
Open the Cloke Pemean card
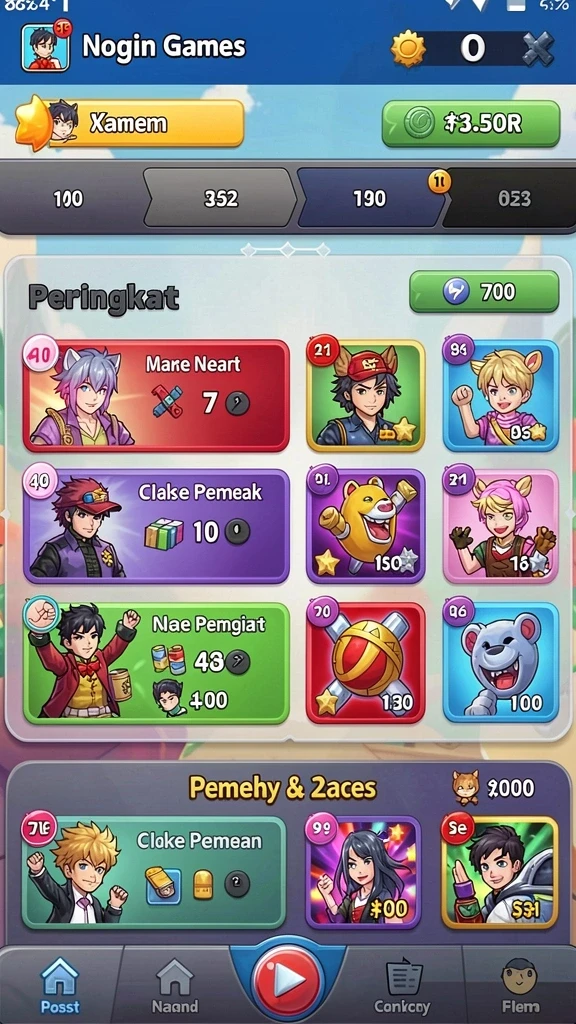pos(154,872)
